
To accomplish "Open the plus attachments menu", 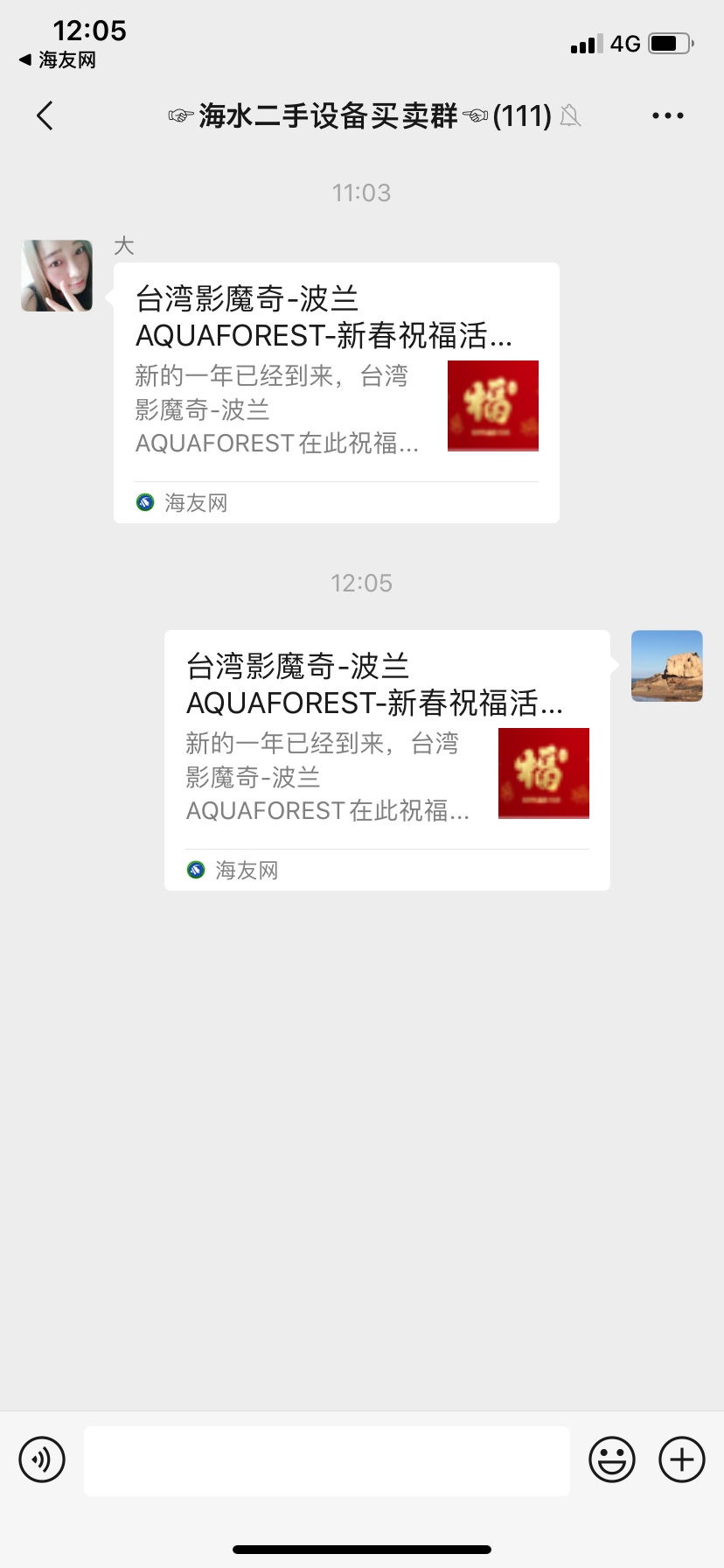I will tap(681, 1459).
